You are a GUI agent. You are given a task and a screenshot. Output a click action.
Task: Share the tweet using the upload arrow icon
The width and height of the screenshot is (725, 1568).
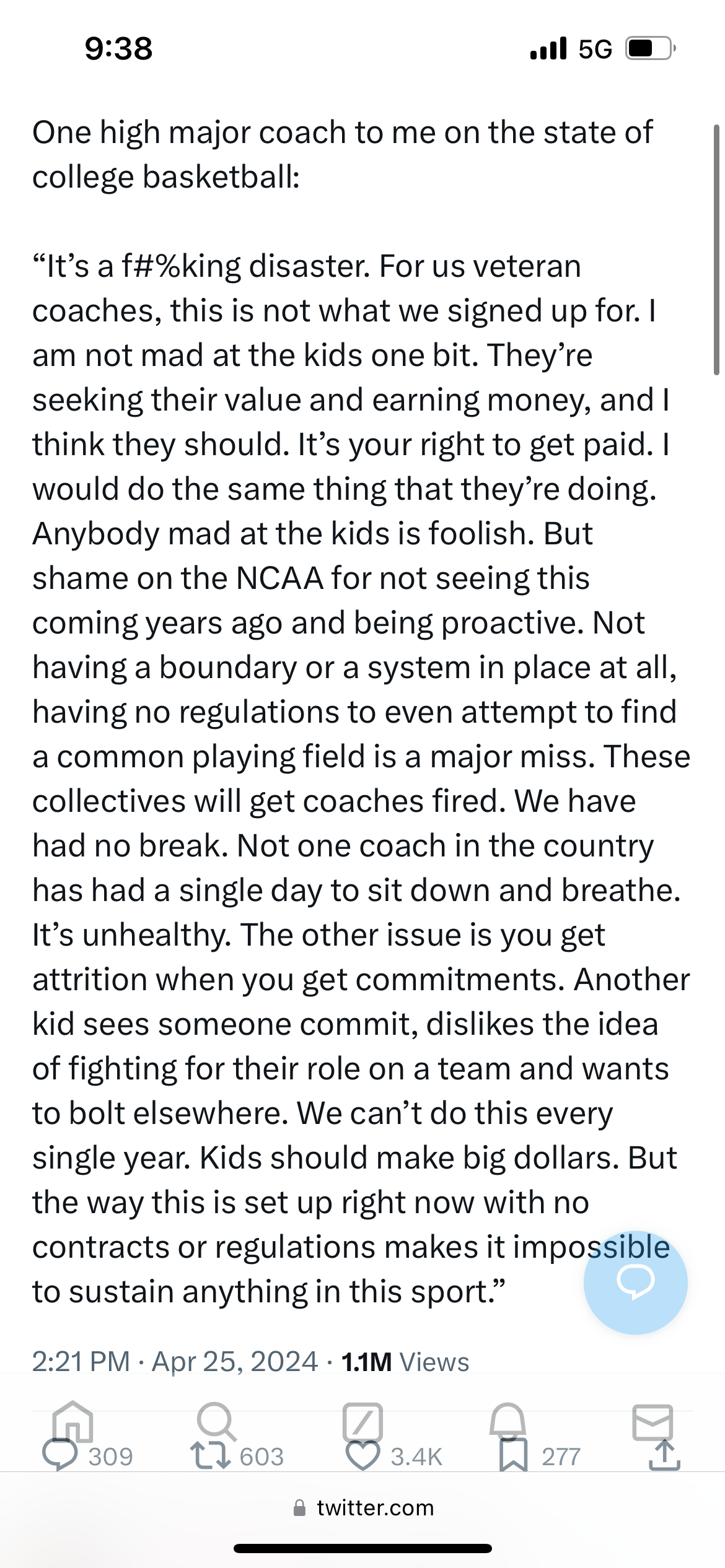coord(664,1455)
